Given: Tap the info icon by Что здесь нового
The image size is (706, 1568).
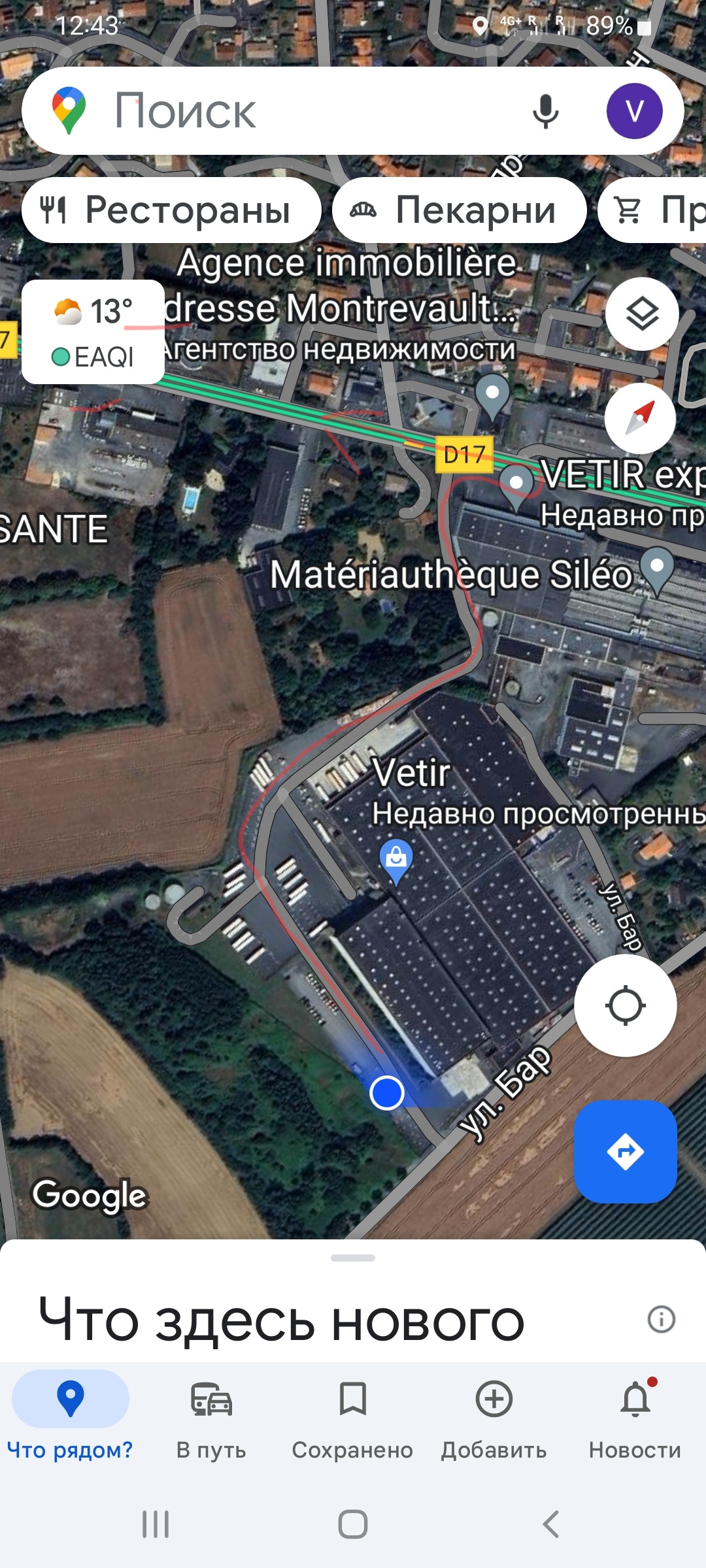Looking at the screenshot, I should tap(661, 1319).
